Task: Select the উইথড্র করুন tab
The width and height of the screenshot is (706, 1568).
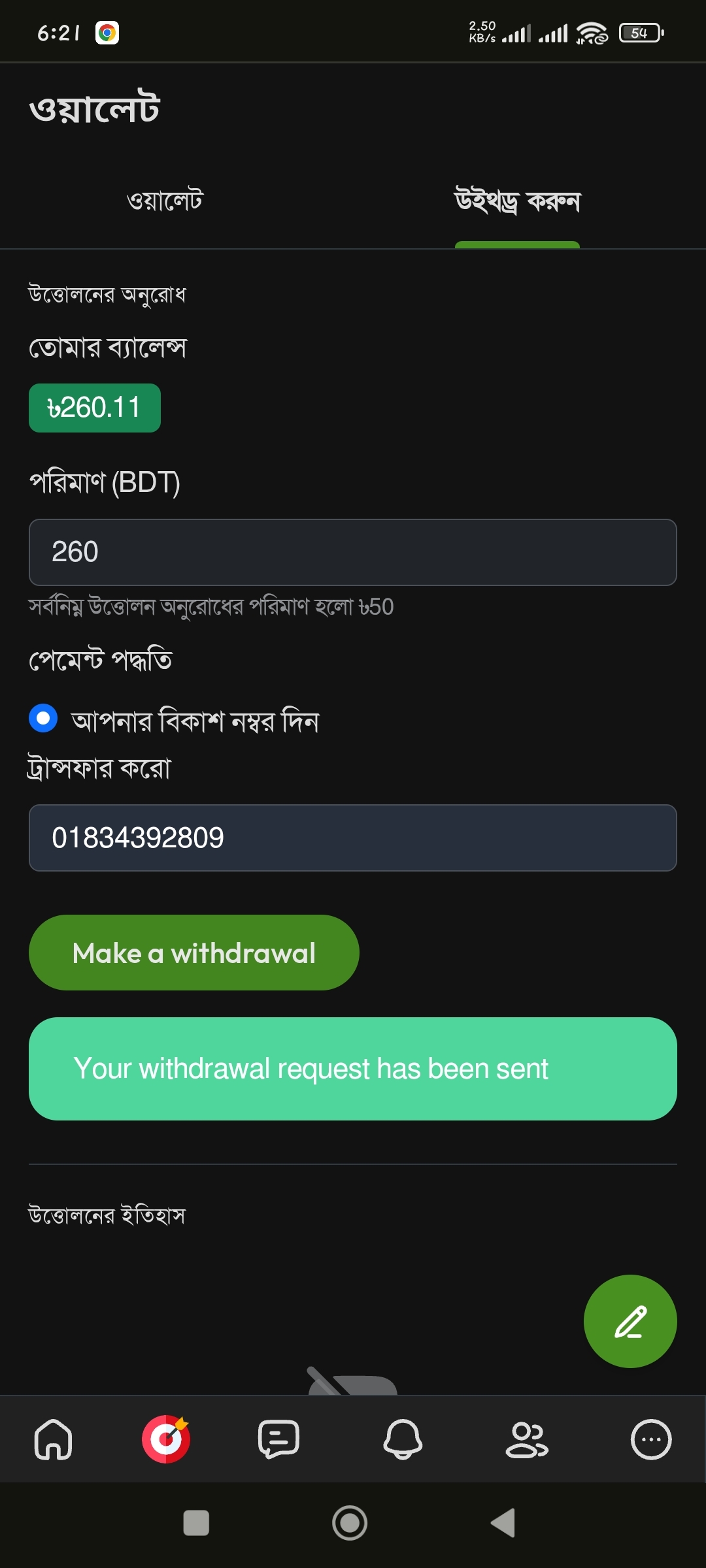Action: click(517, 201)
